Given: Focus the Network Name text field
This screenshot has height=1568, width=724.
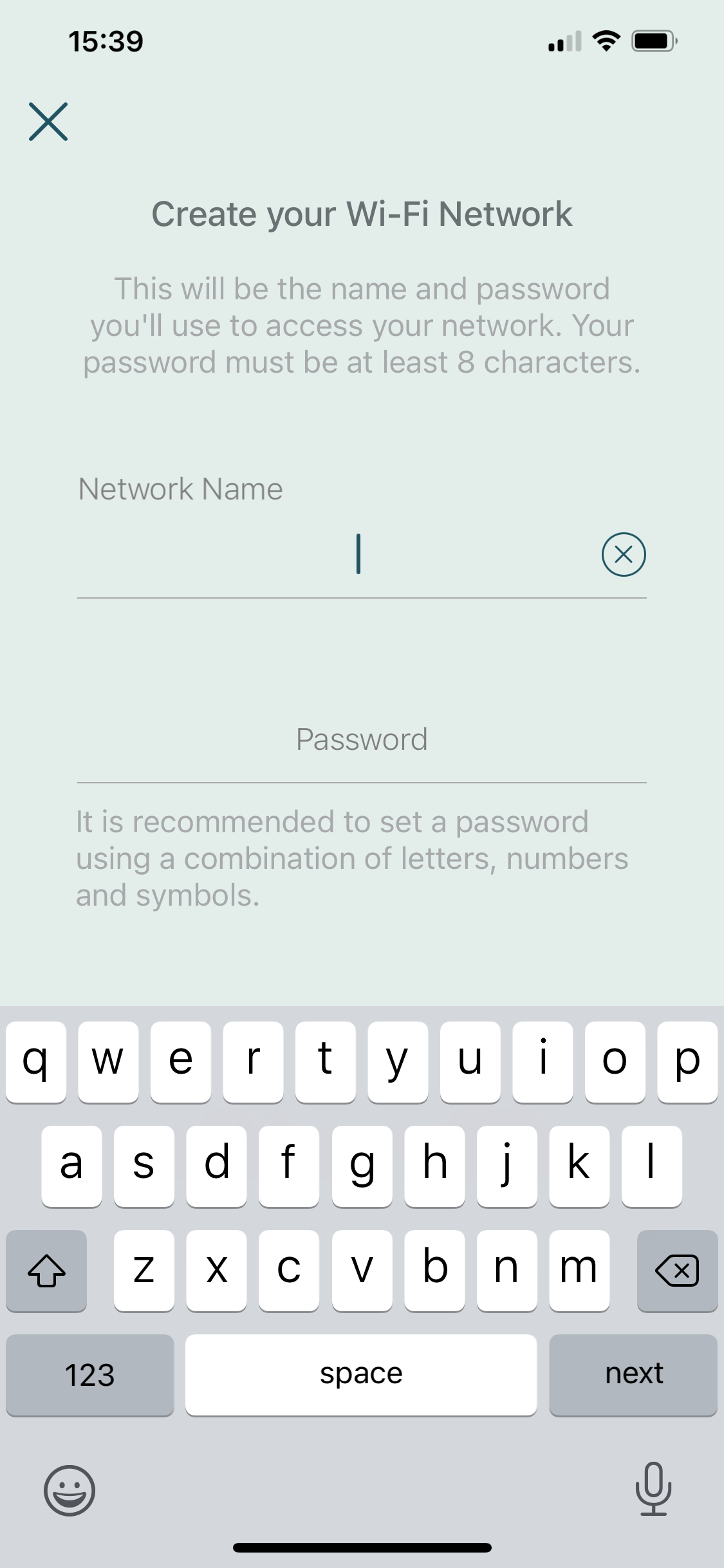Looking at the screenshot, I should pos(335,555).
